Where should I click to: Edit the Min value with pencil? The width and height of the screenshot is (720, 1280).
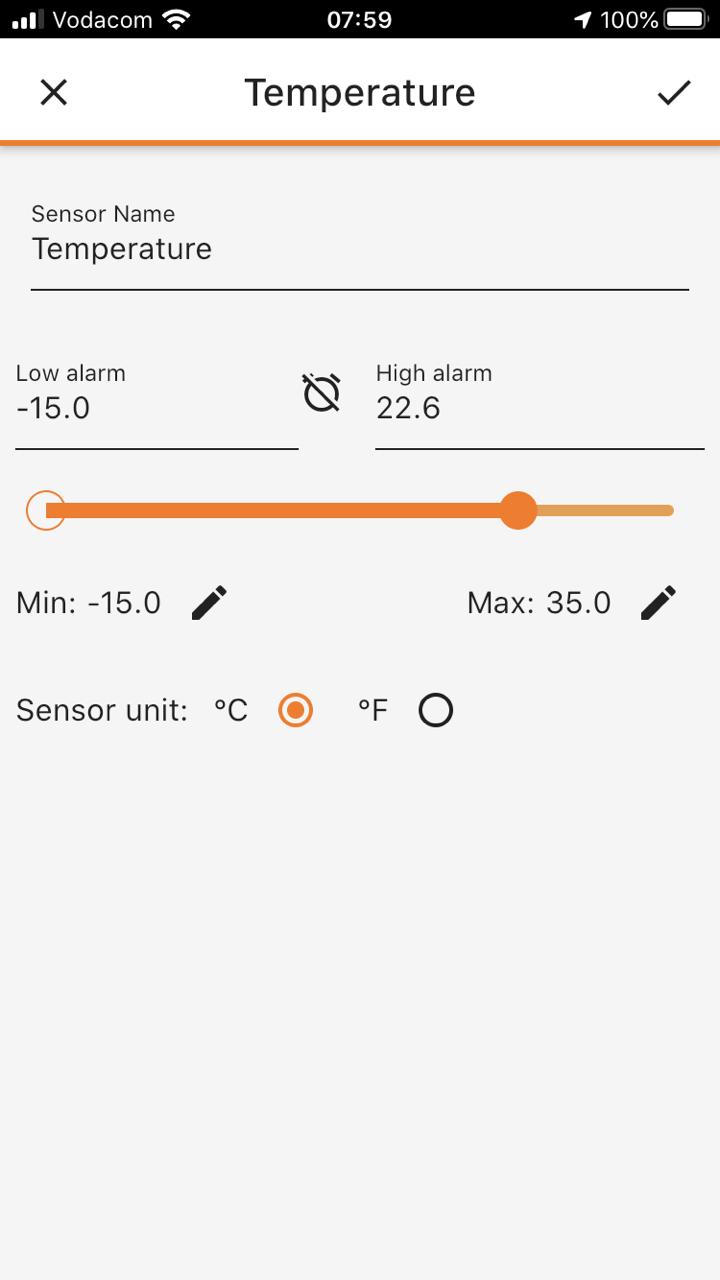pos(209,603)
